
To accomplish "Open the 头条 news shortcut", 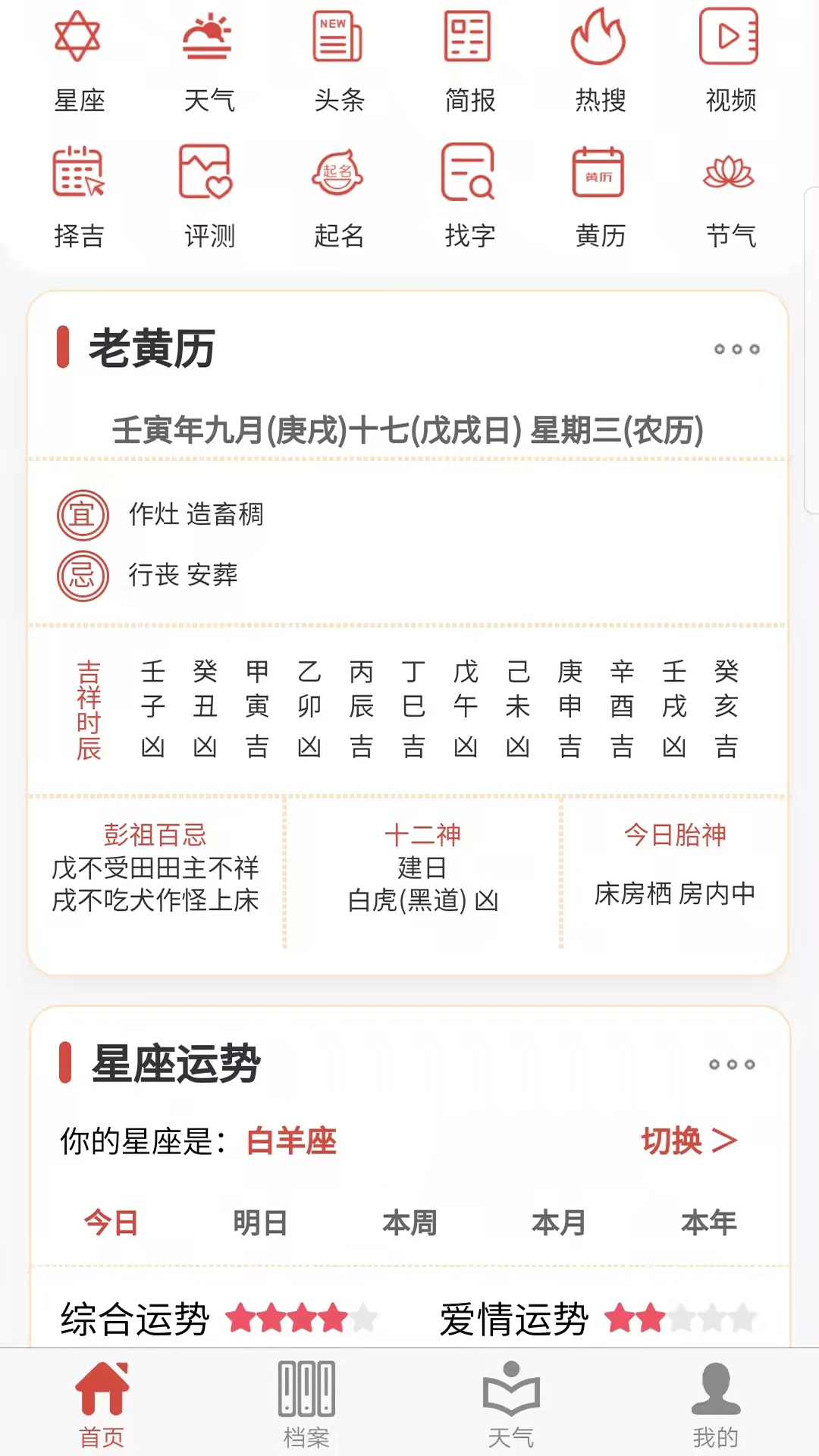I will click(x=339, y=61).
